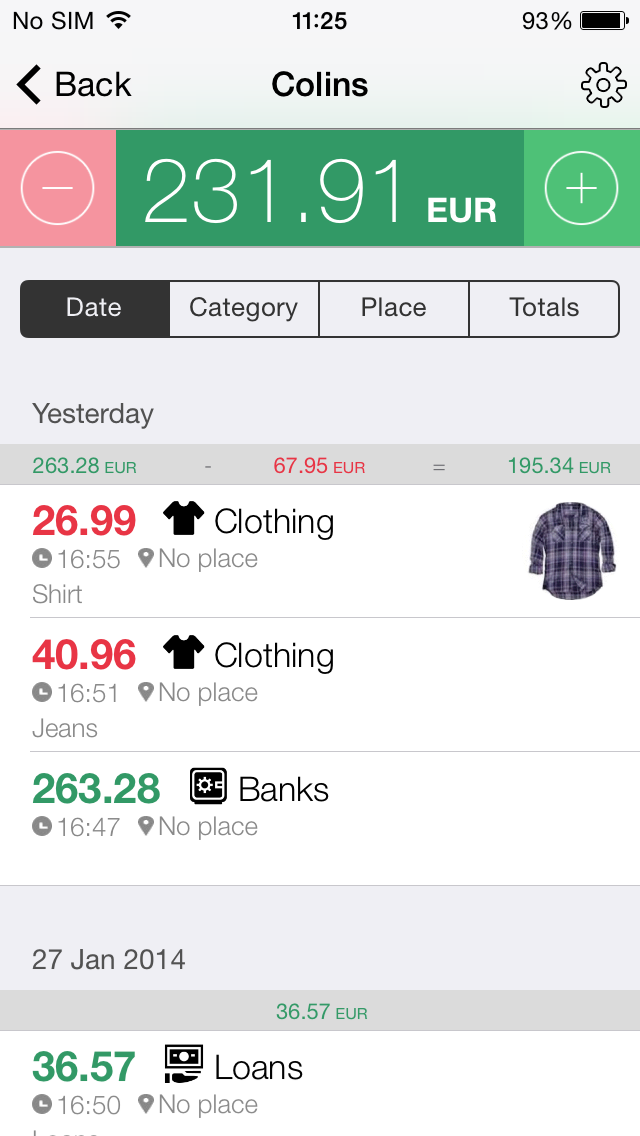Add an expense with the minus button
Image resolution: width=640 pixels, height=1136 pixels.
[57, 188]
